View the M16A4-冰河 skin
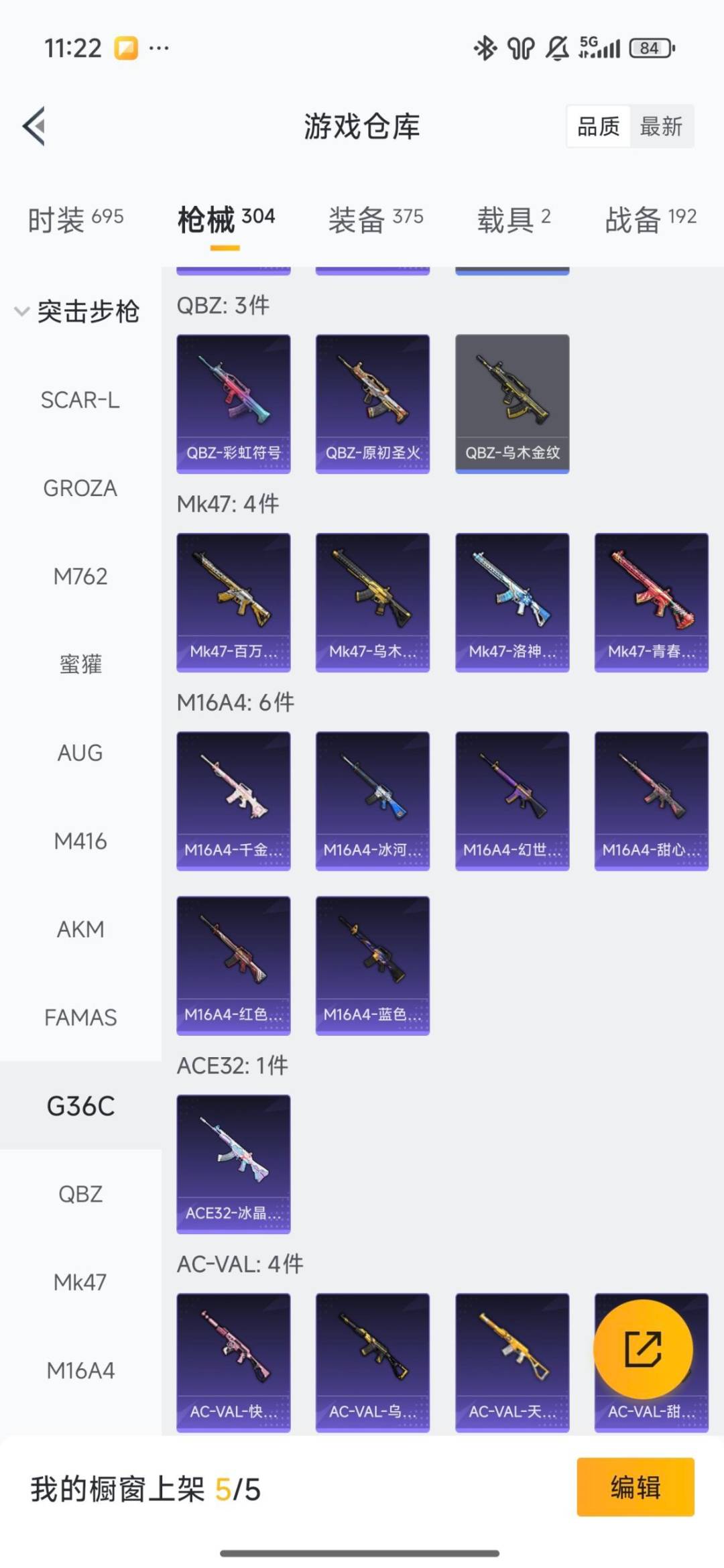The image size is (724, 1568). (373, 800)
